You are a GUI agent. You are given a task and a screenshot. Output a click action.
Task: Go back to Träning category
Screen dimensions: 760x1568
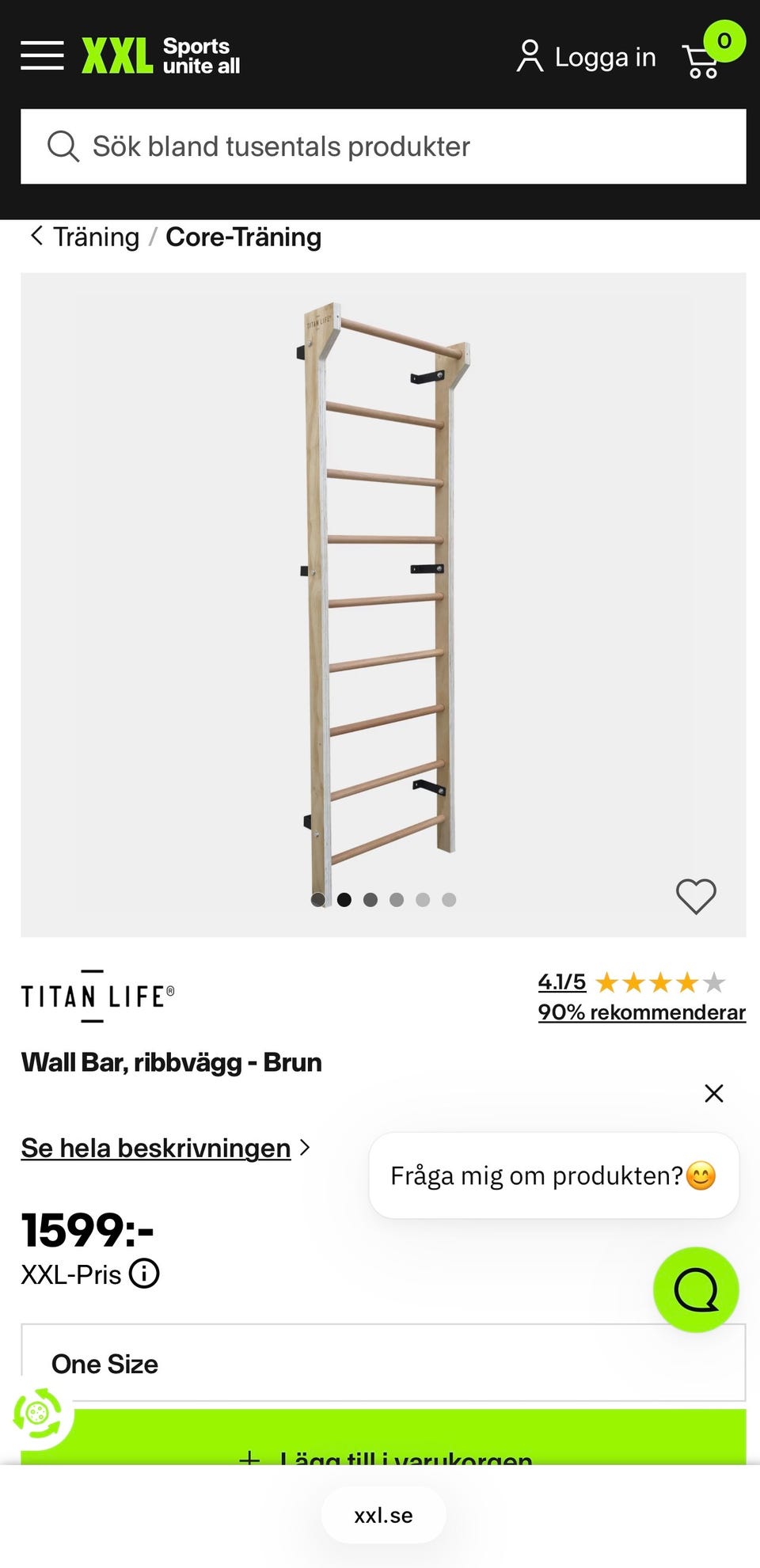[85, 237]
